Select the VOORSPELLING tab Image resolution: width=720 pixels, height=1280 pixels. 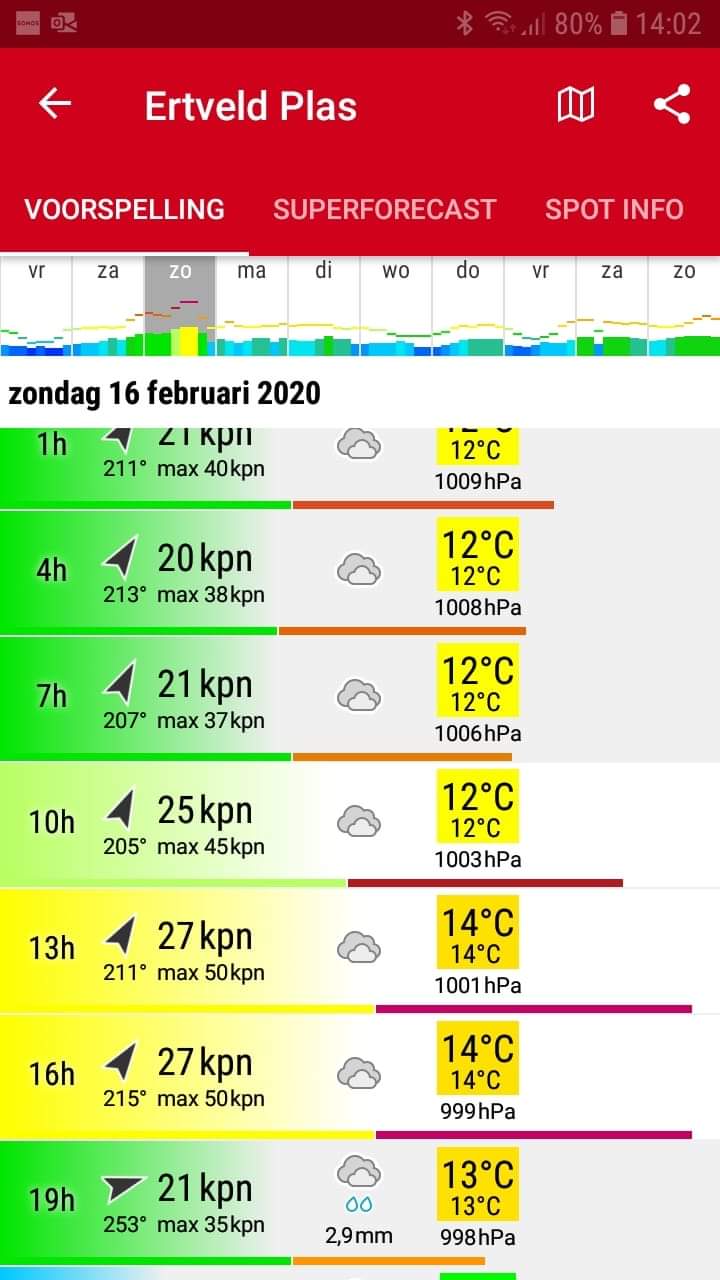pos(126,209)
